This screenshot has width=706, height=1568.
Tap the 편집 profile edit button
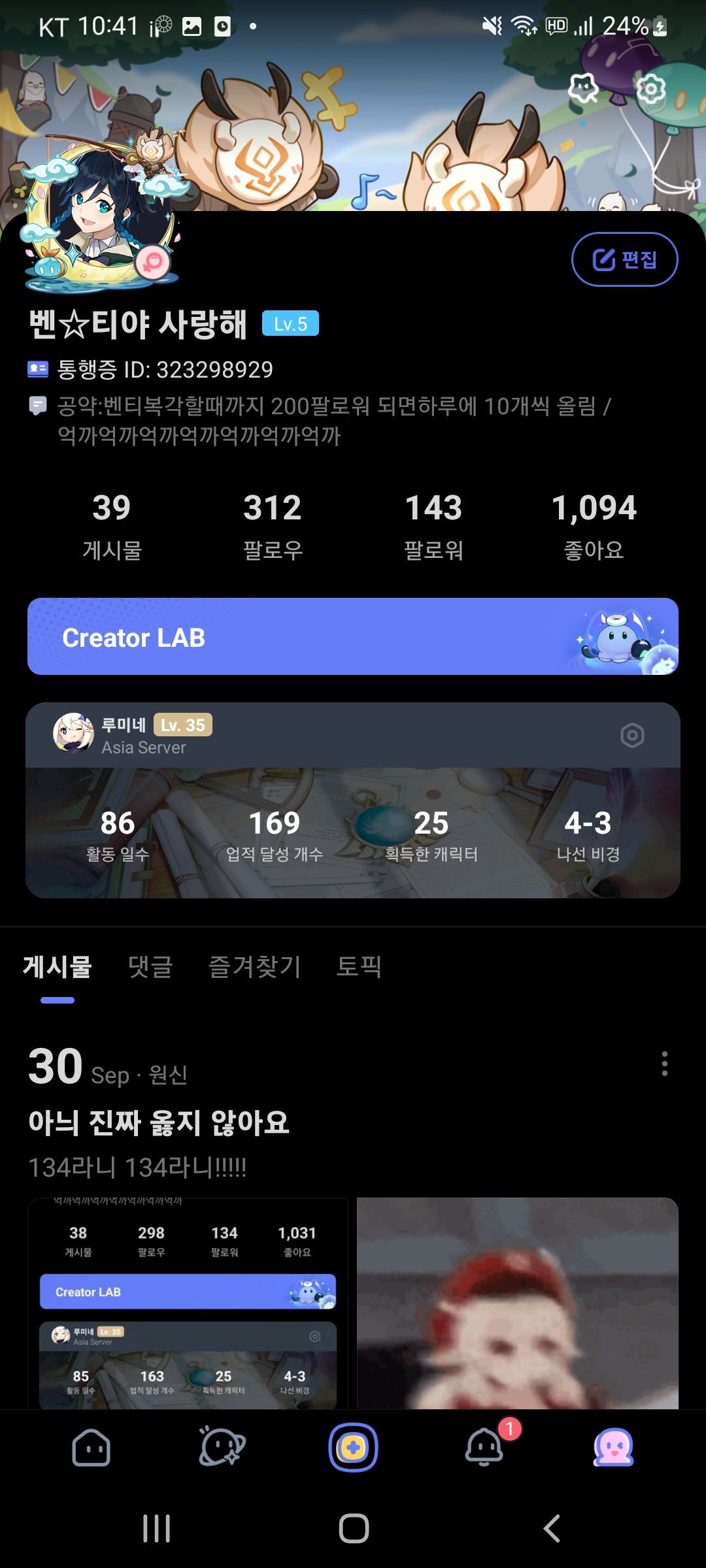(x=624, y=259)
